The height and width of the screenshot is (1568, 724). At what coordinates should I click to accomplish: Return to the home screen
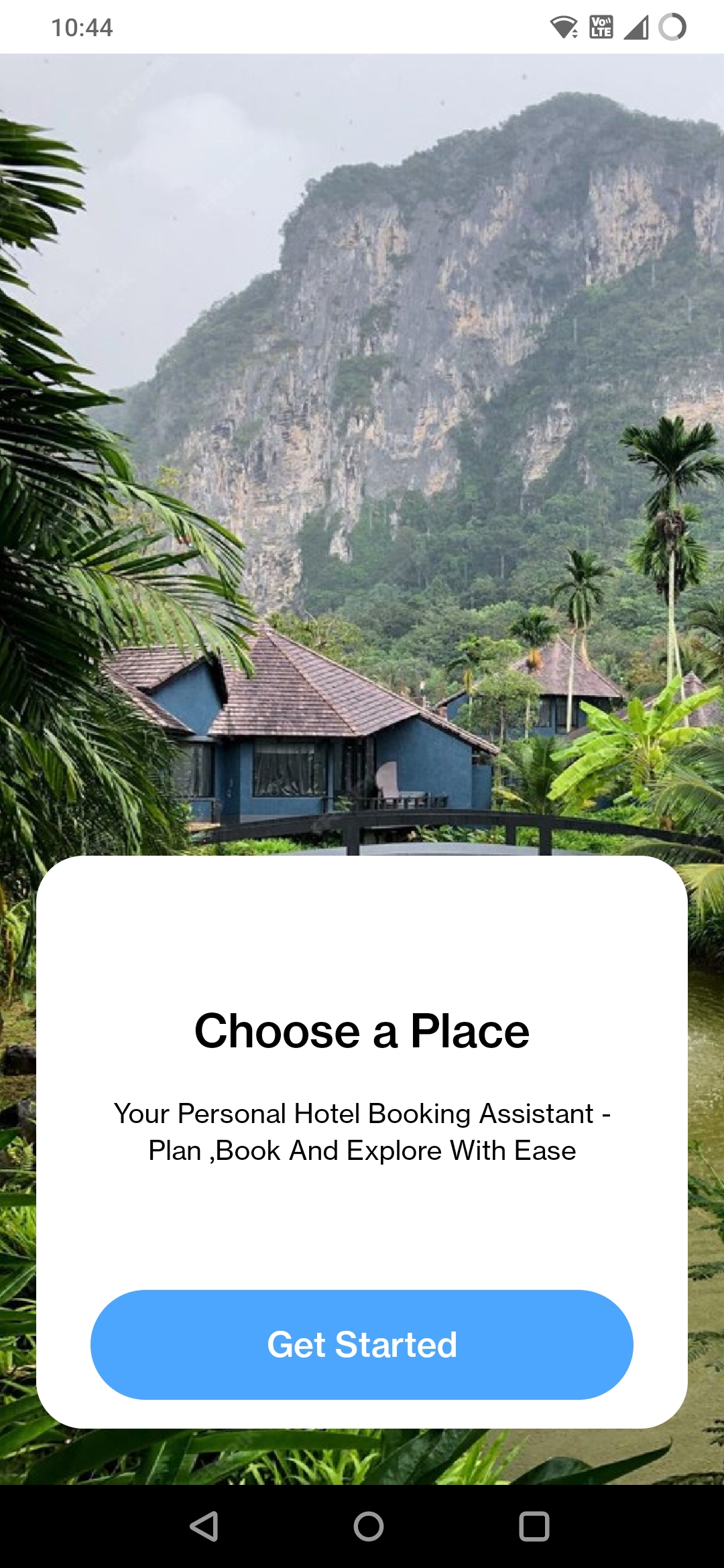click(368, 1526)
